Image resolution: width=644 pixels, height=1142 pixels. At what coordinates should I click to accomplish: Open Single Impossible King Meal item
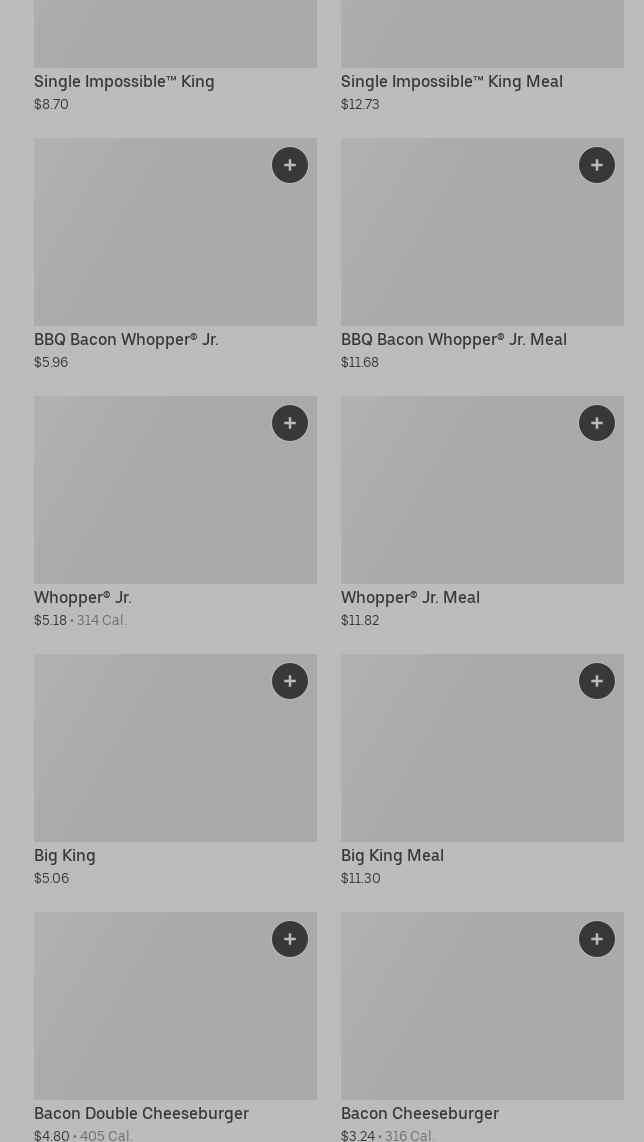[x=451, y=81]
